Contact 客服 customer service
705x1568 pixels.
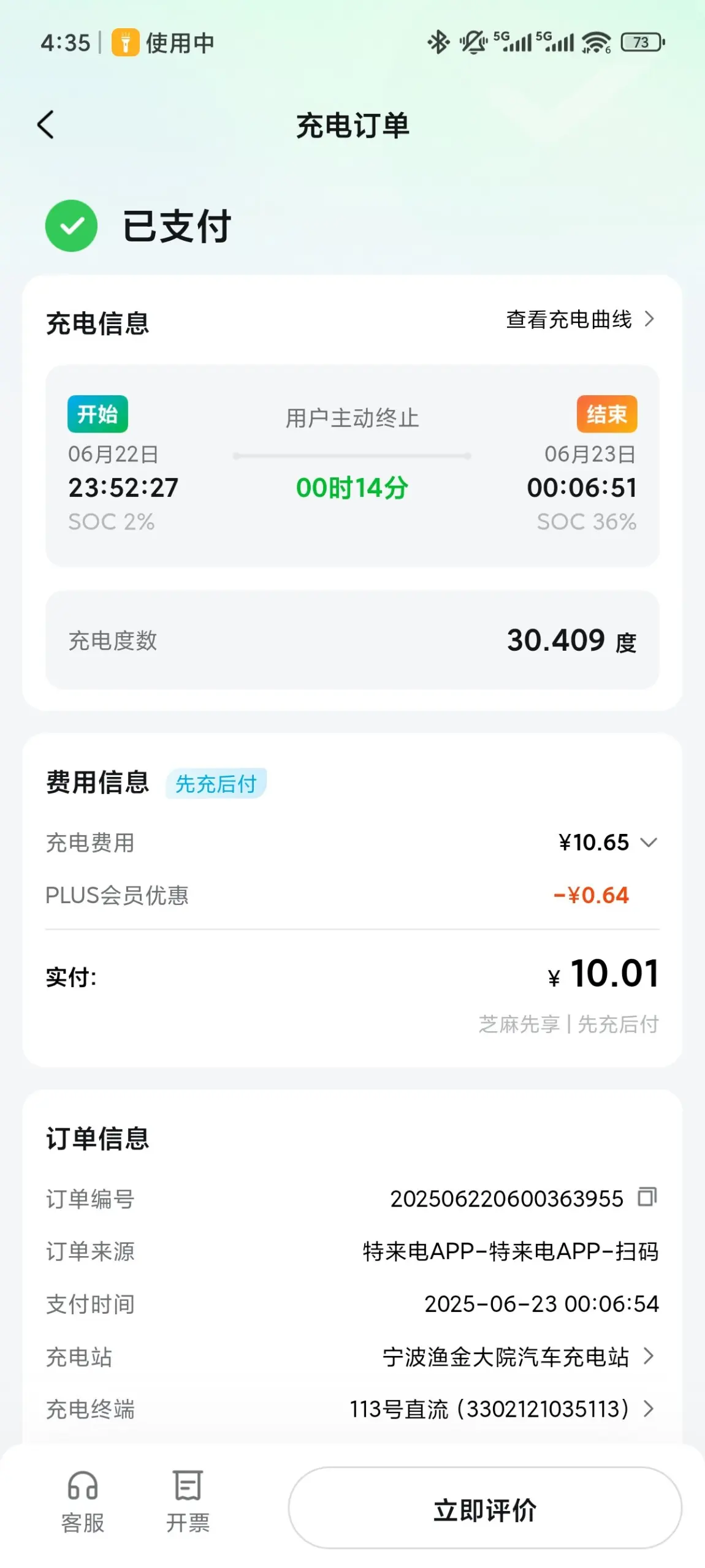pos(83,1501)
